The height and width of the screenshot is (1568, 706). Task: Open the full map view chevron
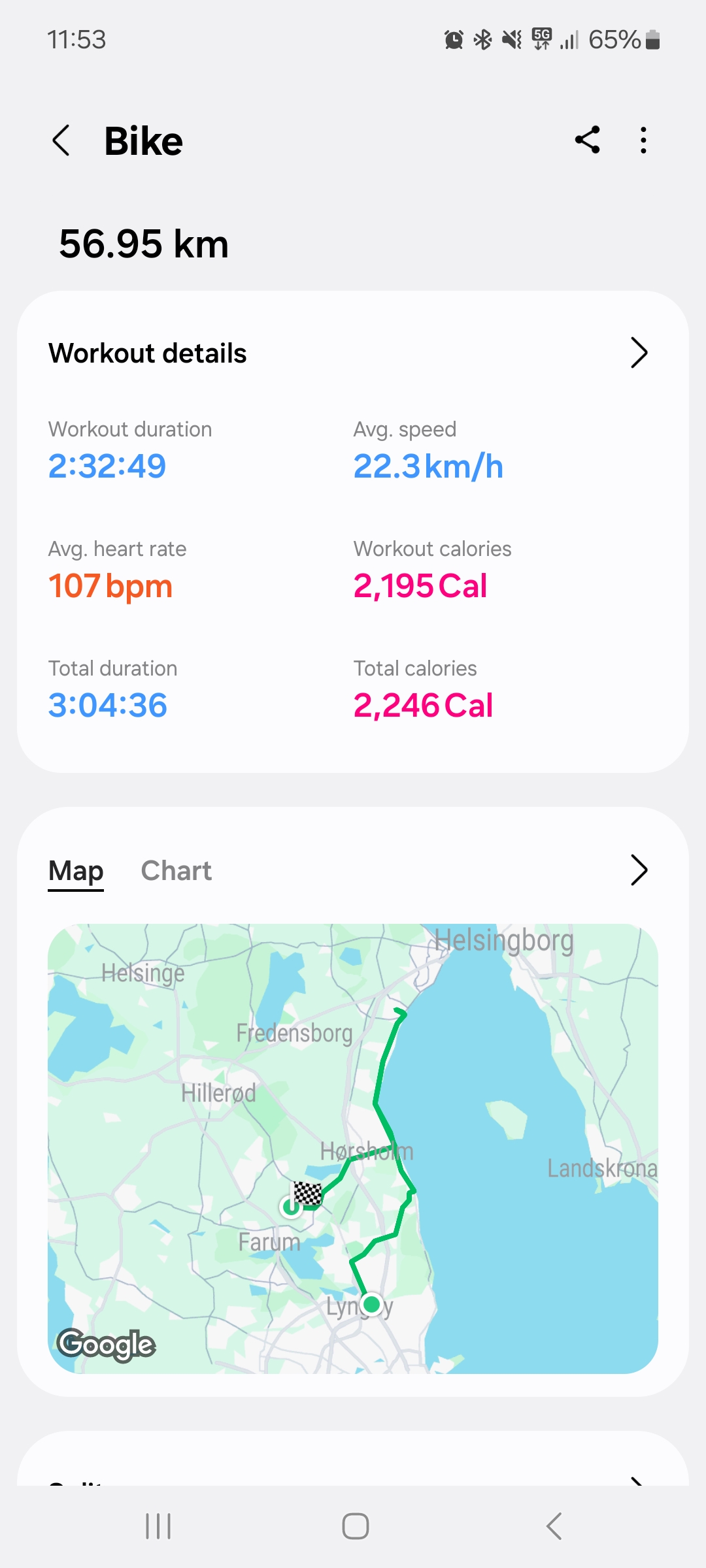639,870
